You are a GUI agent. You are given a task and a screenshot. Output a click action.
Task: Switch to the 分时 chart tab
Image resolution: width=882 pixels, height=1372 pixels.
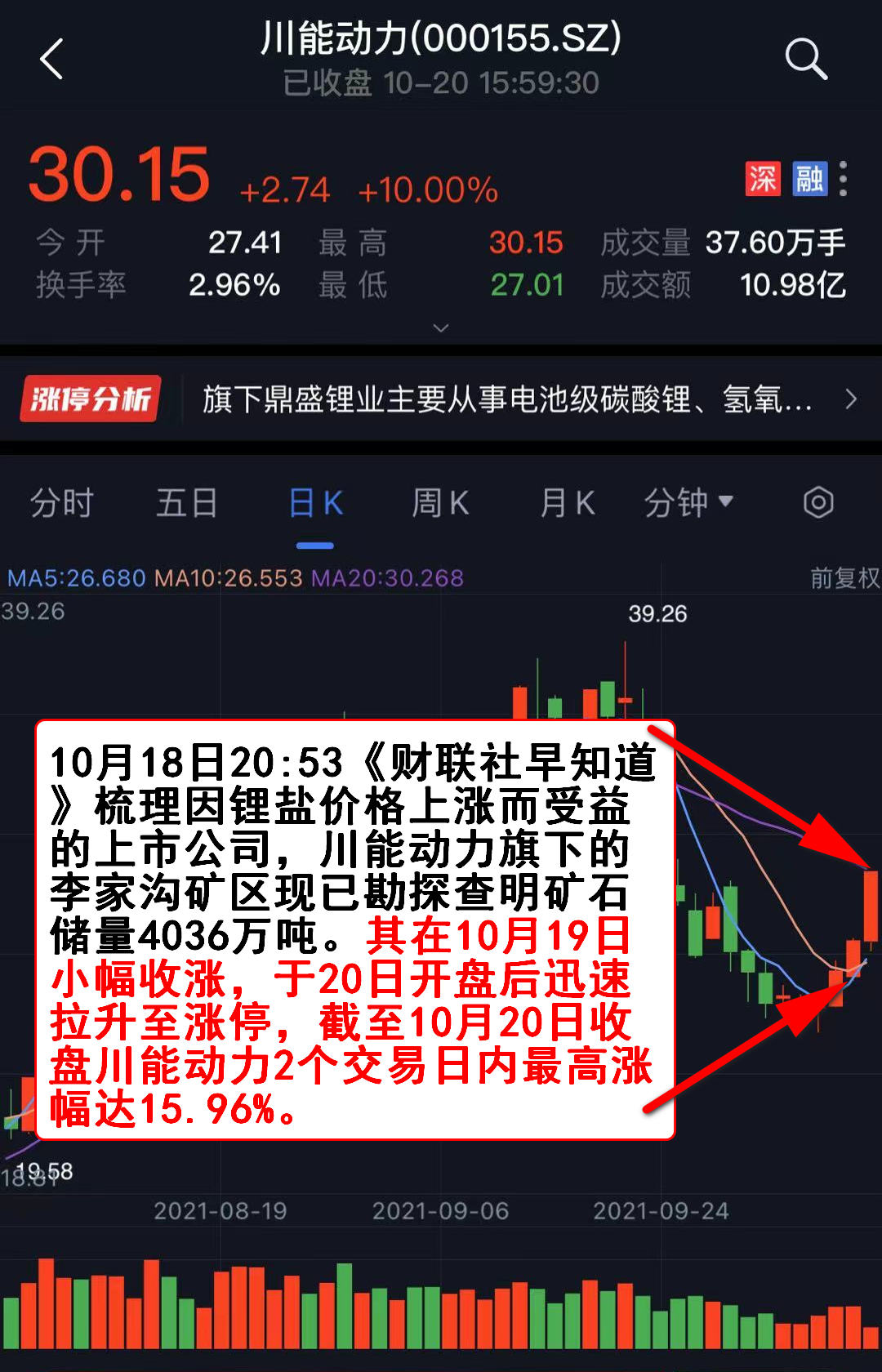[62, 503]
